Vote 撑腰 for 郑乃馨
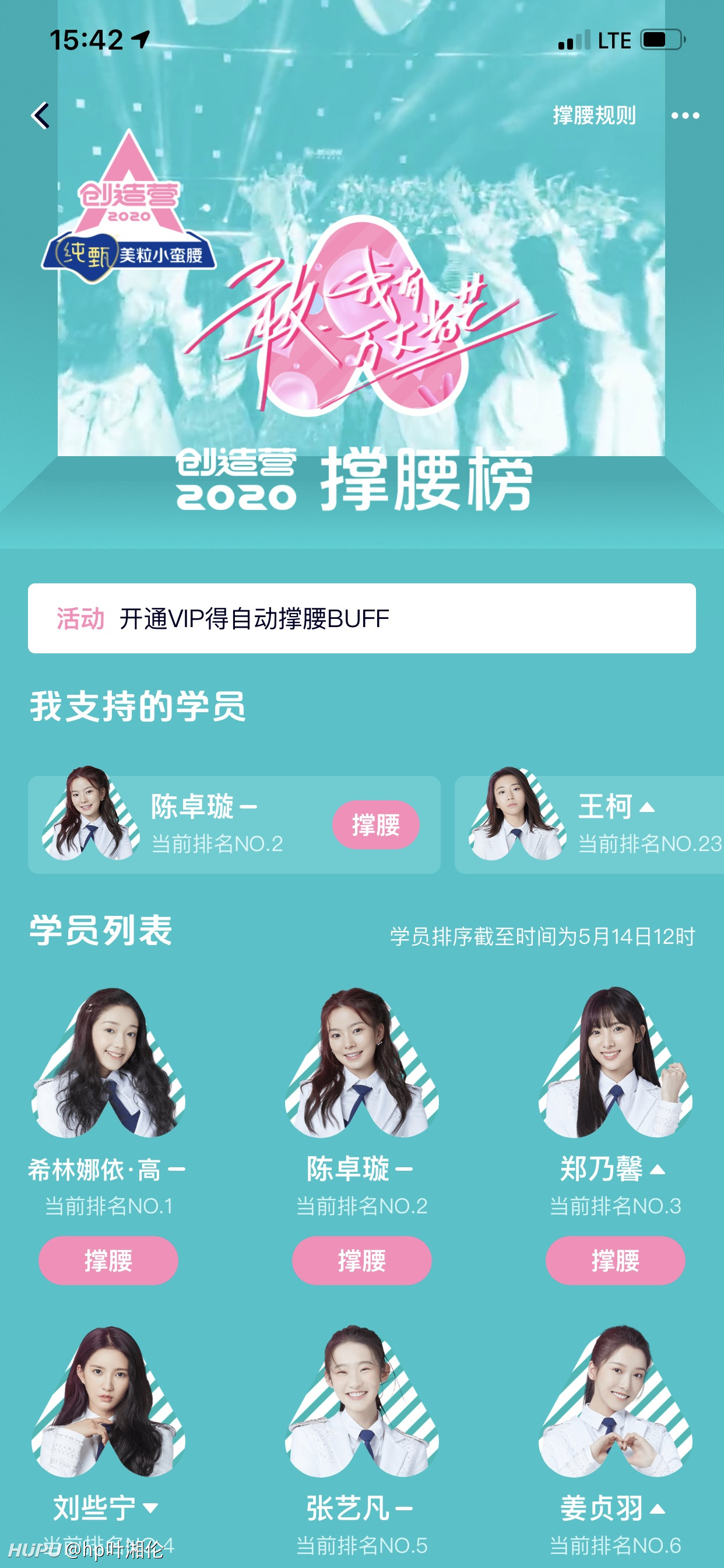Image resolution: width=724 pixels, height=1568 pixels. click(615, 1260)
